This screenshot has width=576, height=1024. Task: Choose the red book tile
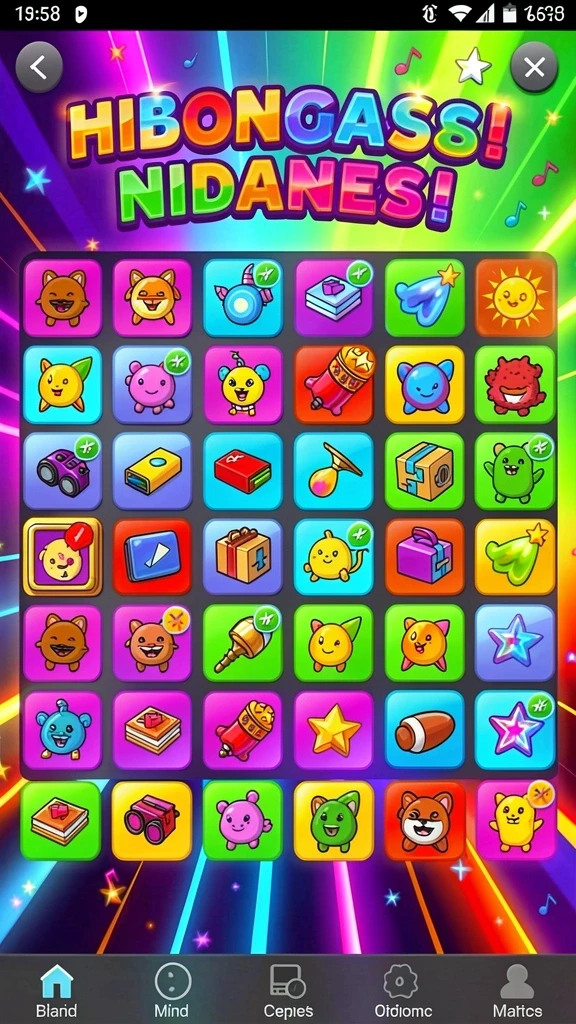(x=243, y=472)
